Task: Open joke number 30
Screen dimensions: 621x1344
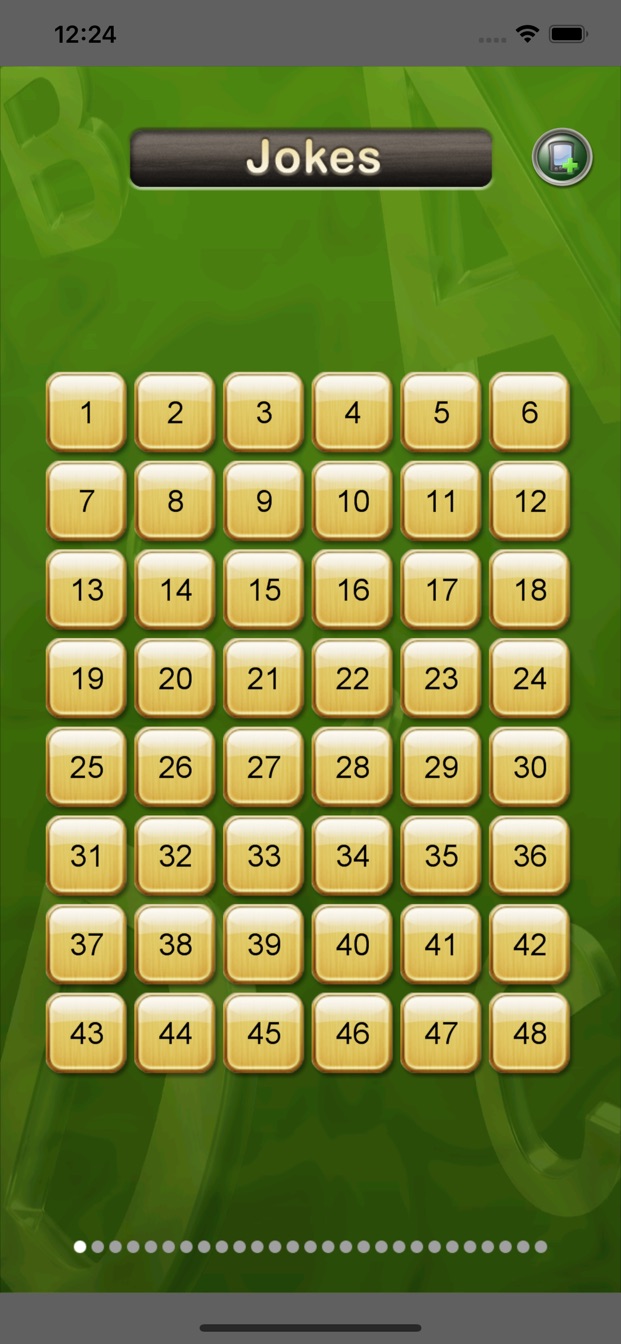Action: click(x=530, y=767)
